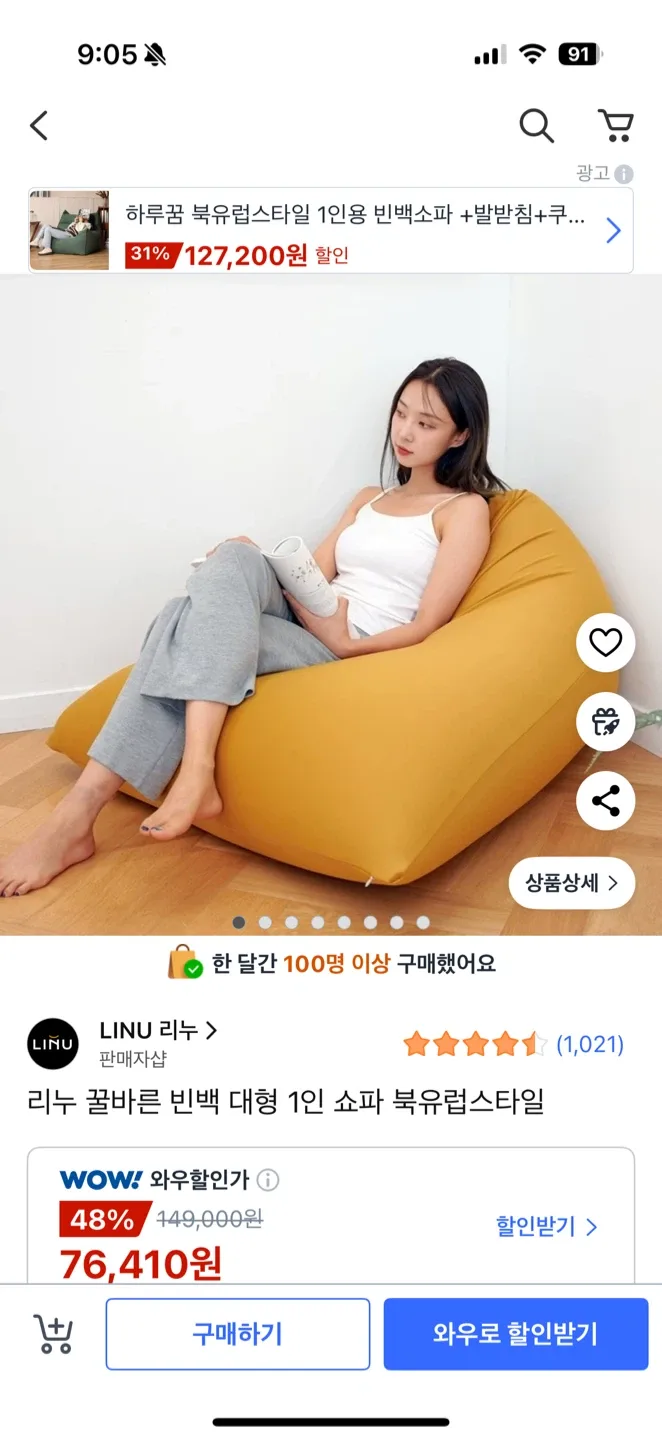662x1440 pixels.
Task: Tap the ad info icon next to 광고
Action: click(x=624, y=174)
